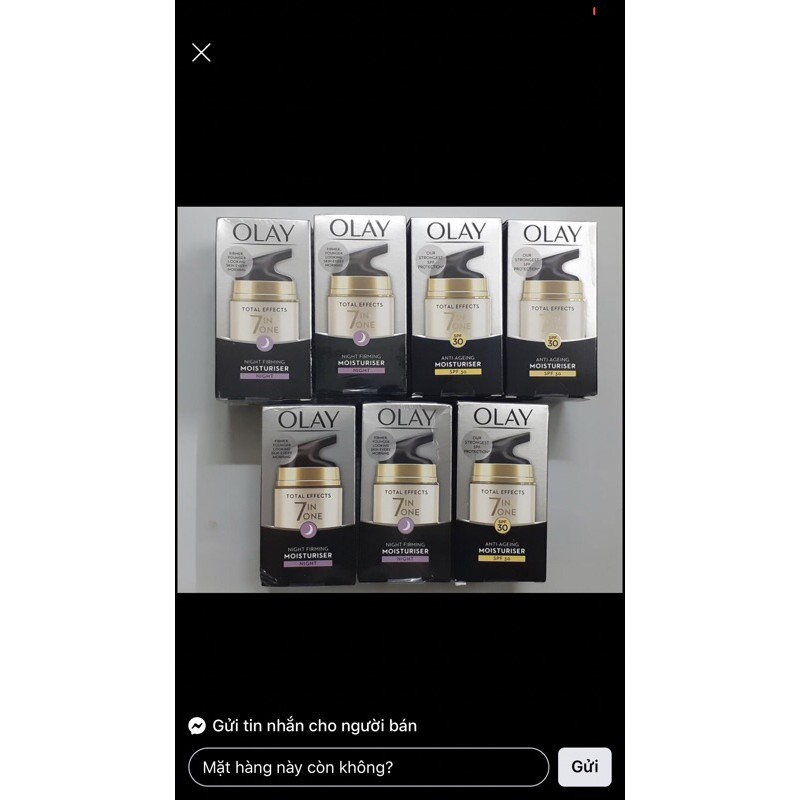Close the photo viewer

tap(201, 53)
